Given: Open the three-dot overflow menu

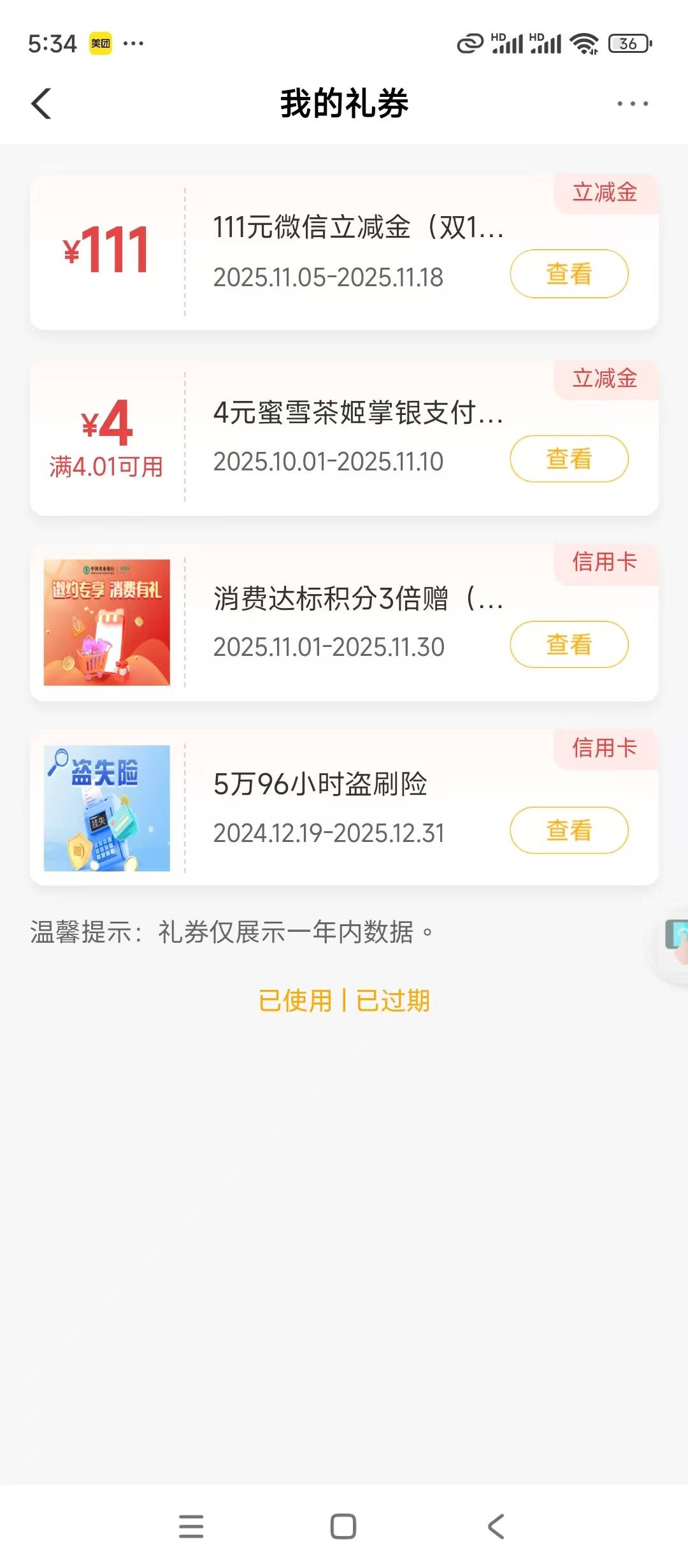Looking at the screenshot, I should pyautogui.click(x=633, y=103).
